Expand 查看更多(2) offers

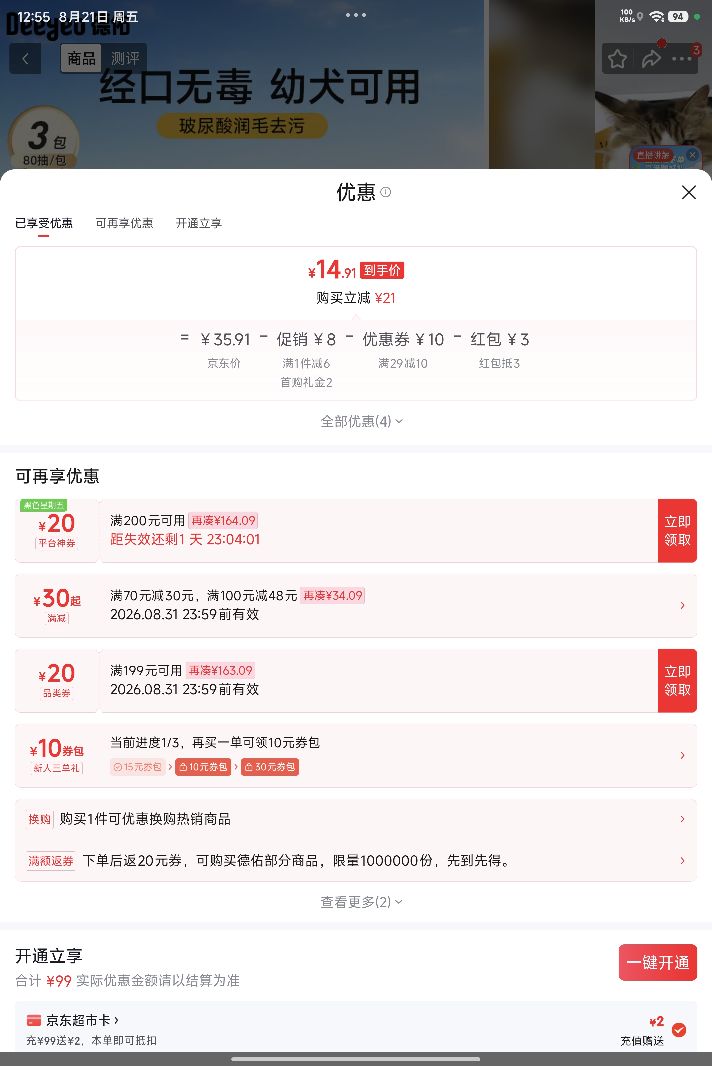point(362,901)
